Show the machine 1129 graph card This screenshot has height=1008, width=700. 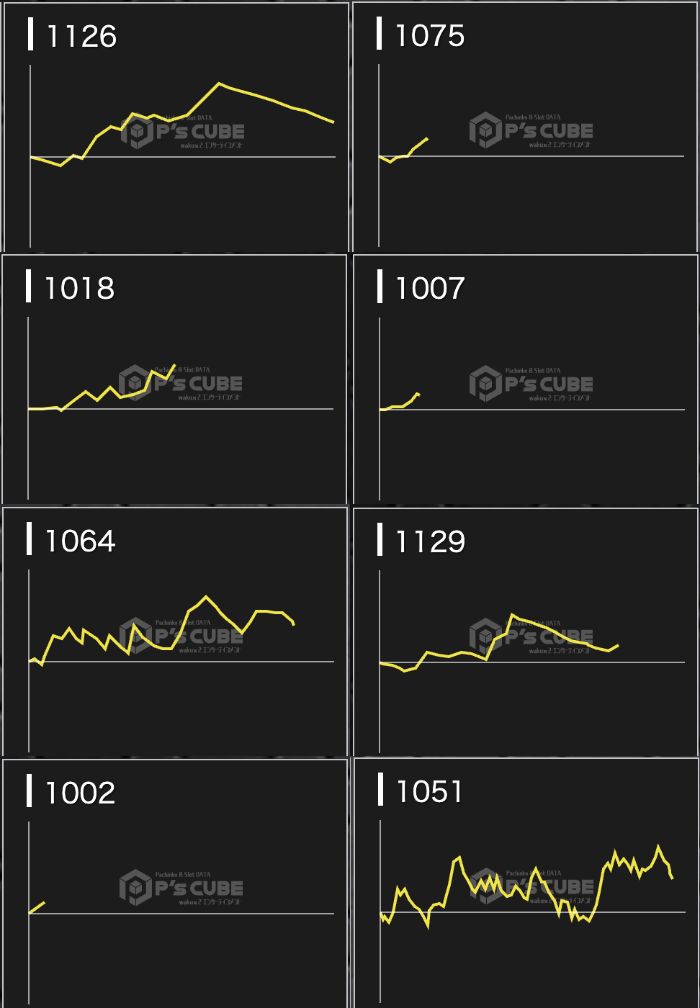click(525, 631)
